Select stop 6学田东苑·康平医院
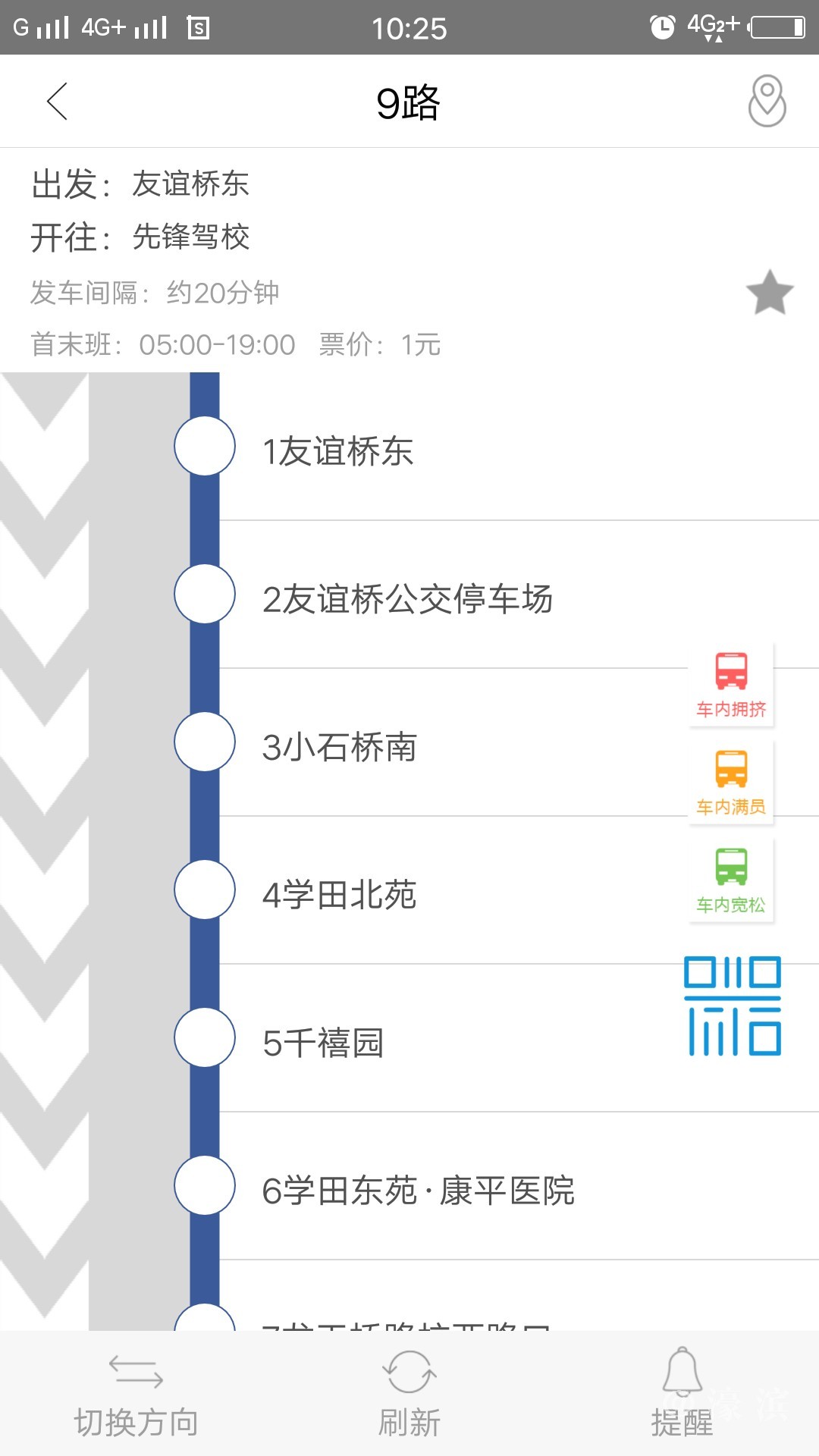 coord(418,1191)
